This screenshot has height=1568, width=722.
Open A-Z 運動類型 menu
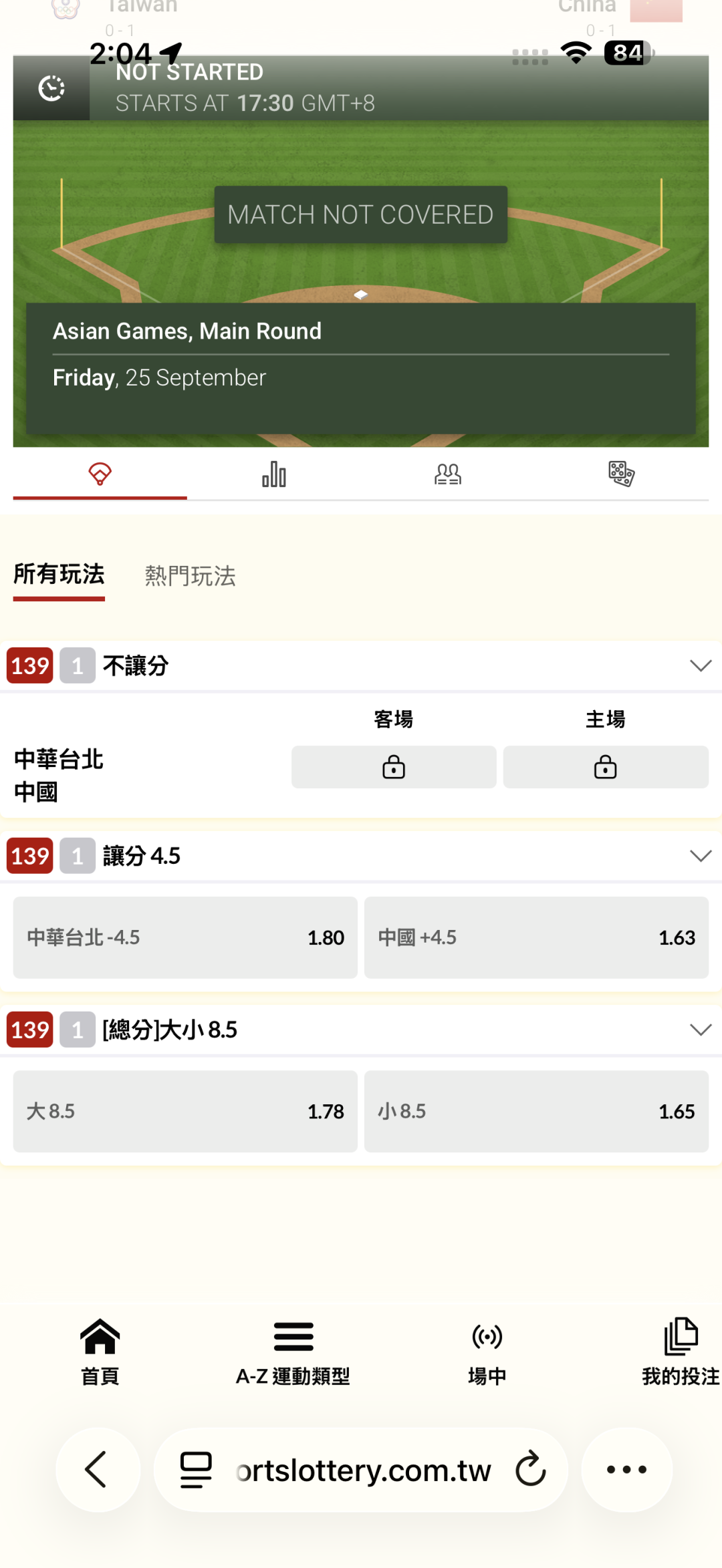point(293,1352)
